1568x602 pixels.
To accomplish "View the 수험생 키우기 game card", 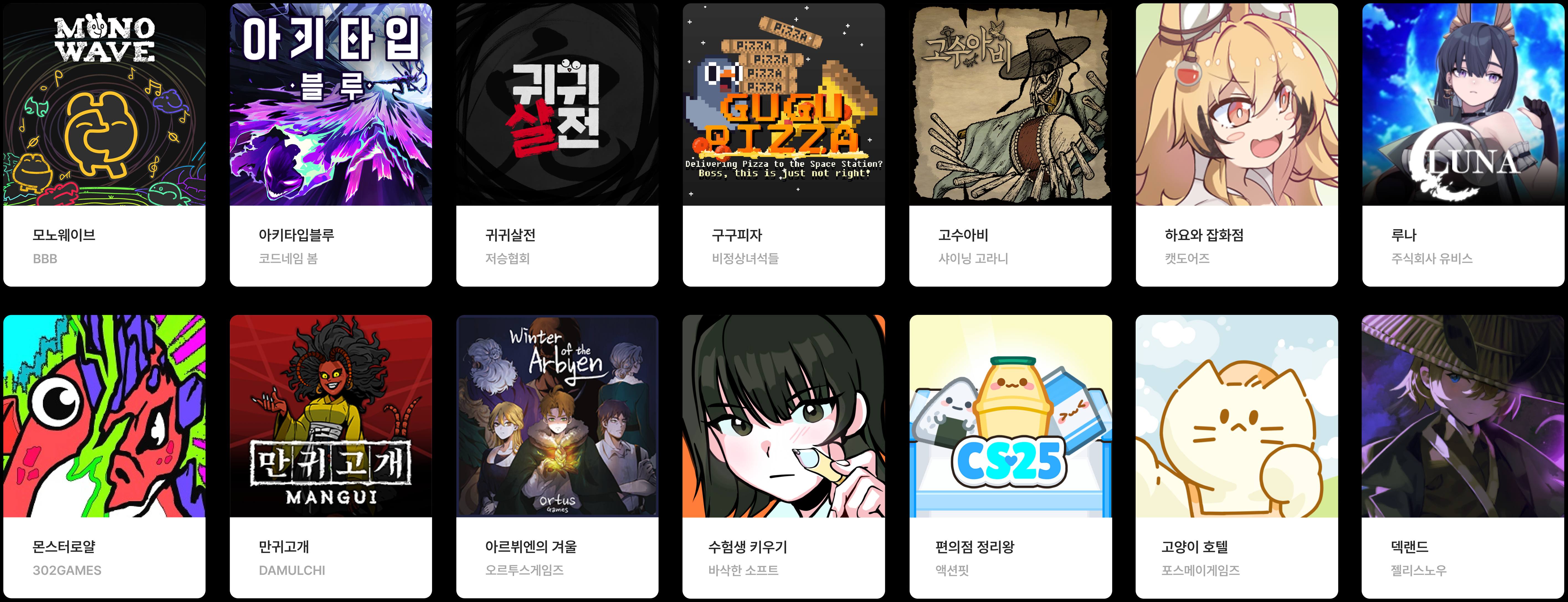I will [x=783, y=456].
